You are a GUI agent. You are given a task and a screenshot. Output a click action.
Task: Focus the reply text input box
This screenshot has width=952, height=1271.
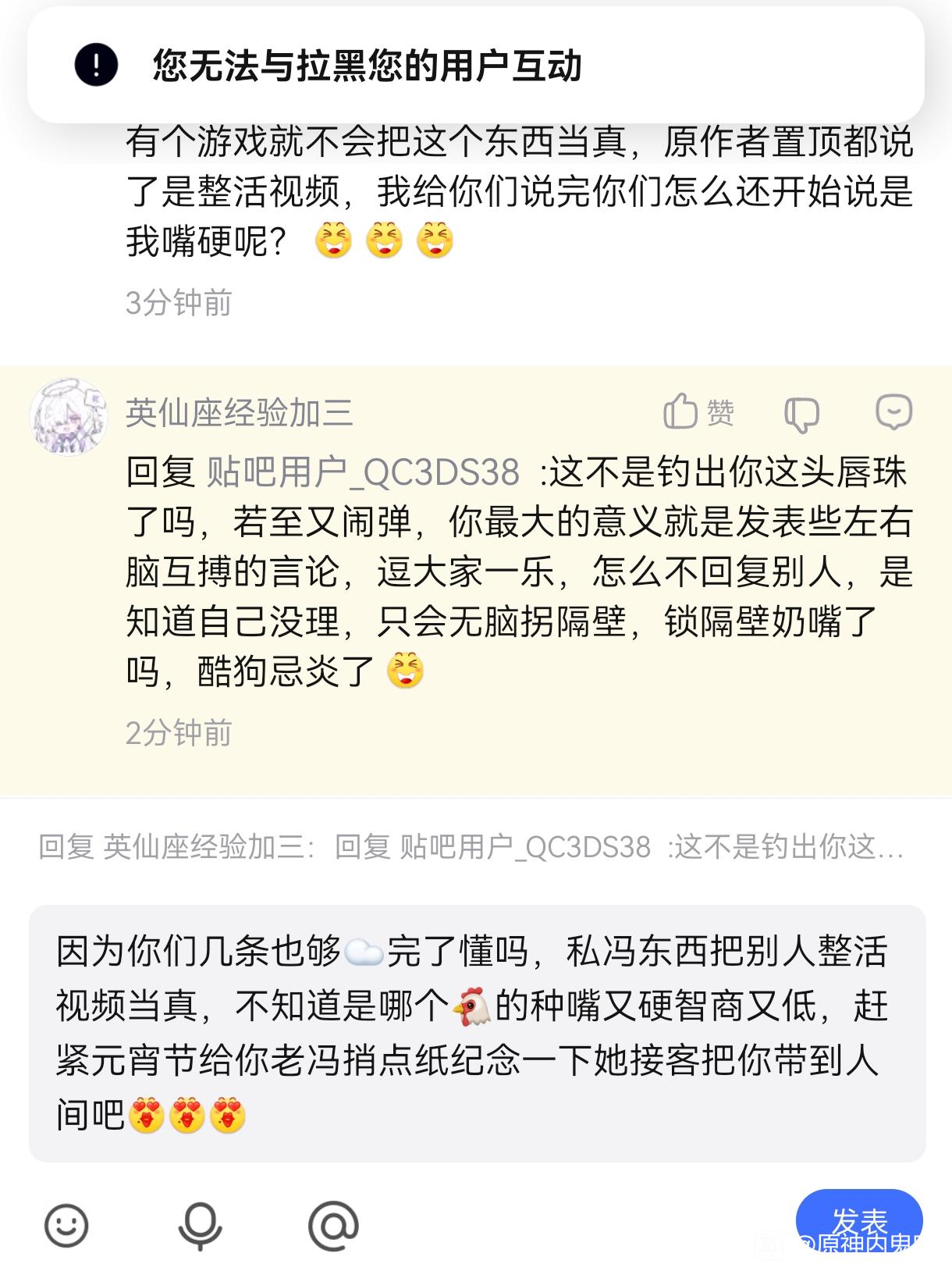(x=477, y=1033)
